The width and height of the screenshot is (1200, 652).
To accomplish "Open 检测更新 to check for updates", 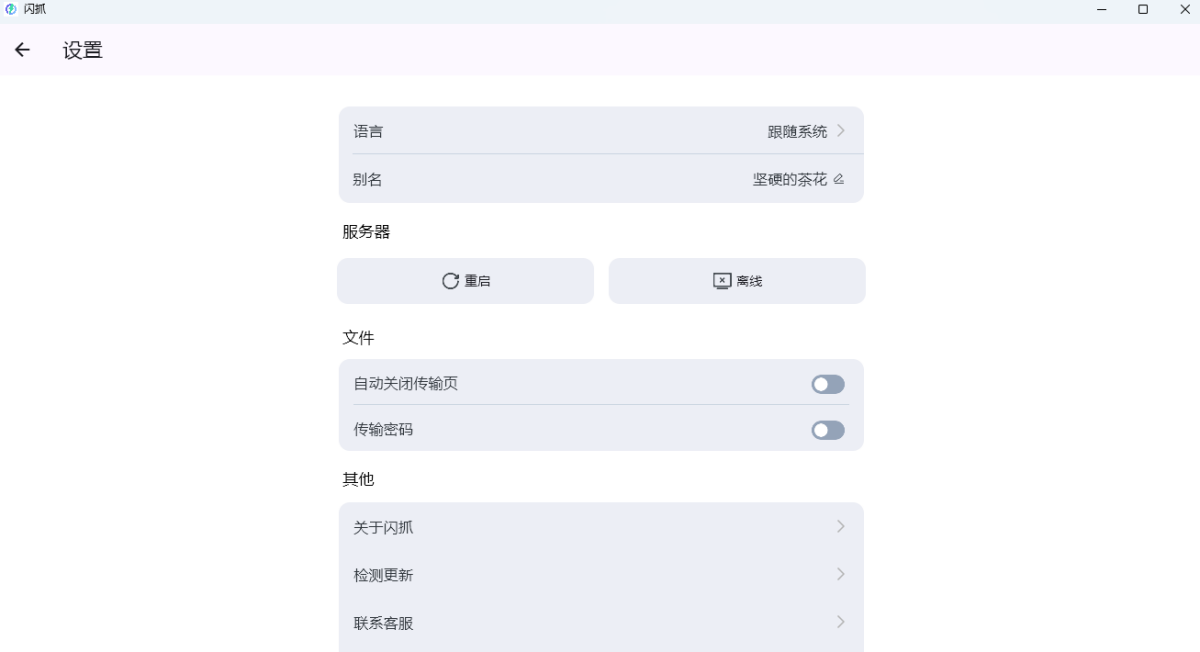I will tap(600, 575).
